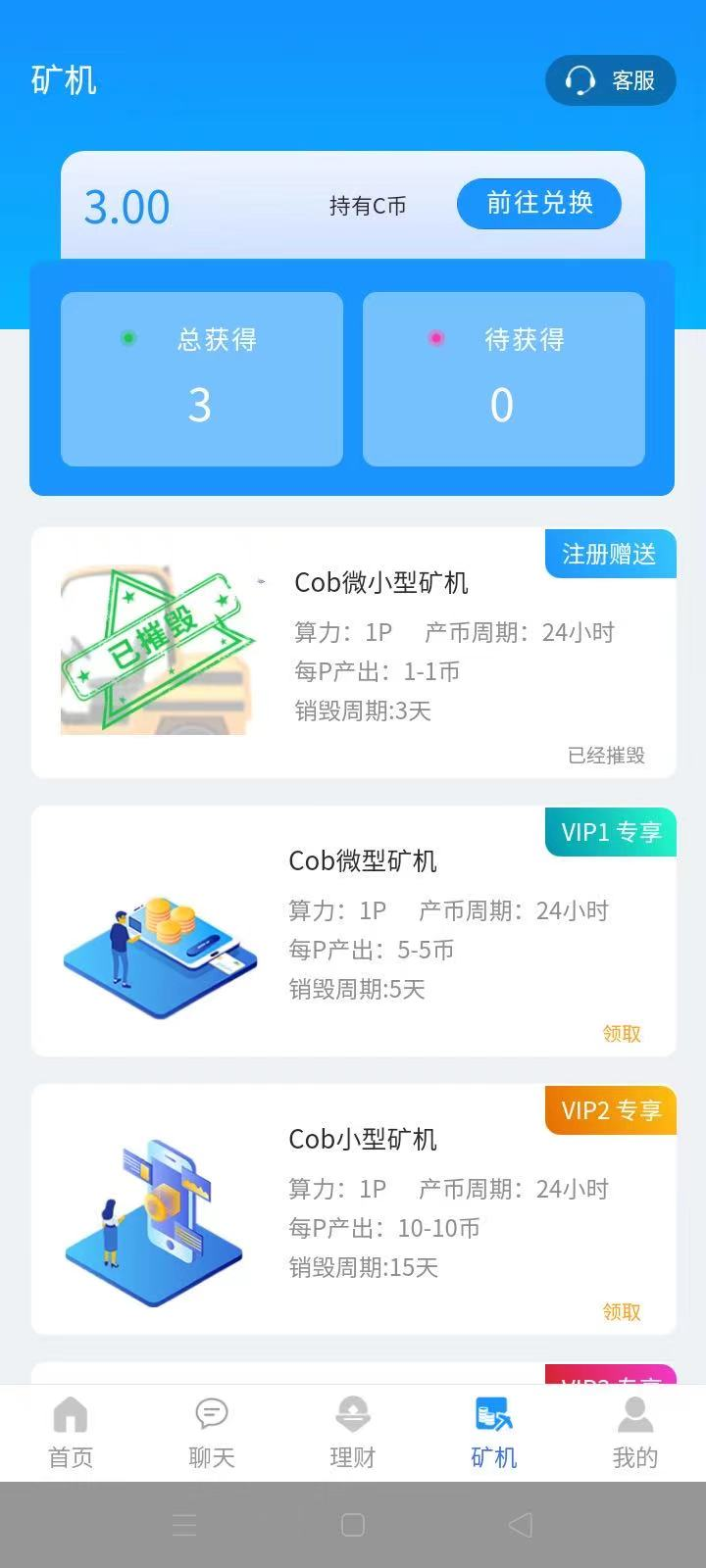Tap the system back button
This screenshot has height=1568, width=706.
point(521,1525)
